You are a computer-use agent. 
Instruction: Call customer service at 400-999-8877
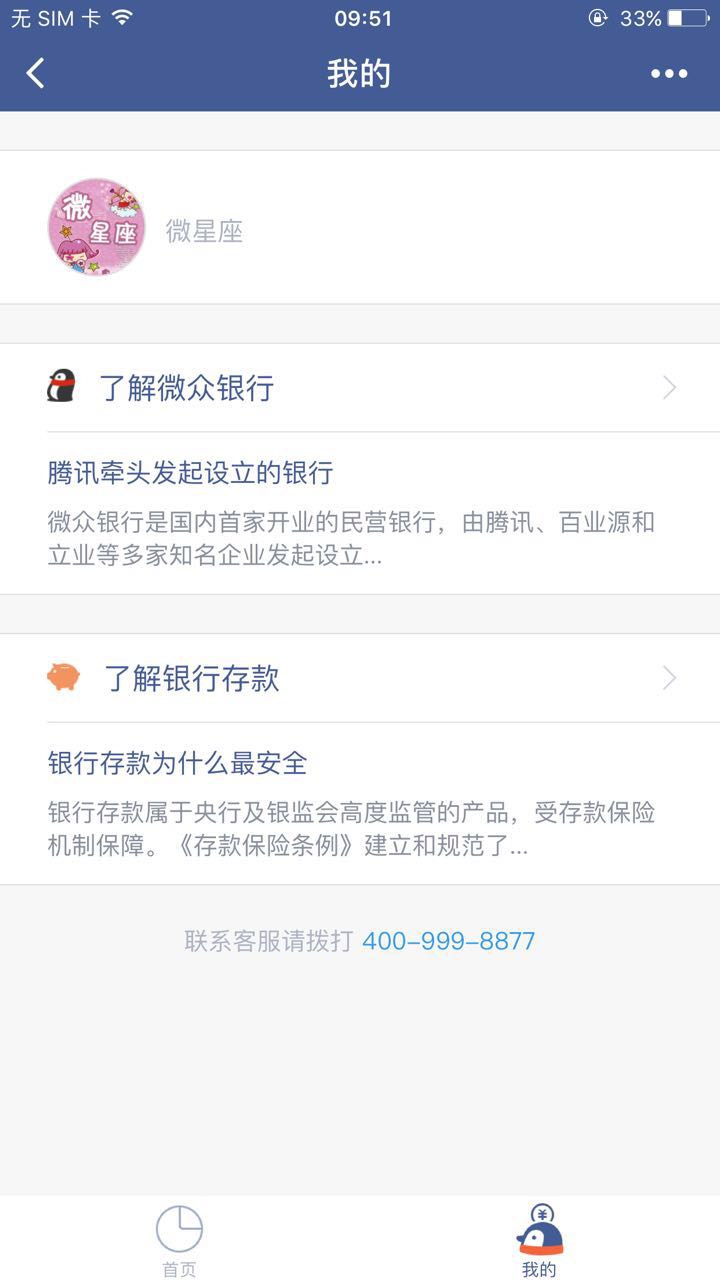pyautogui.click(x=448, y=941)
